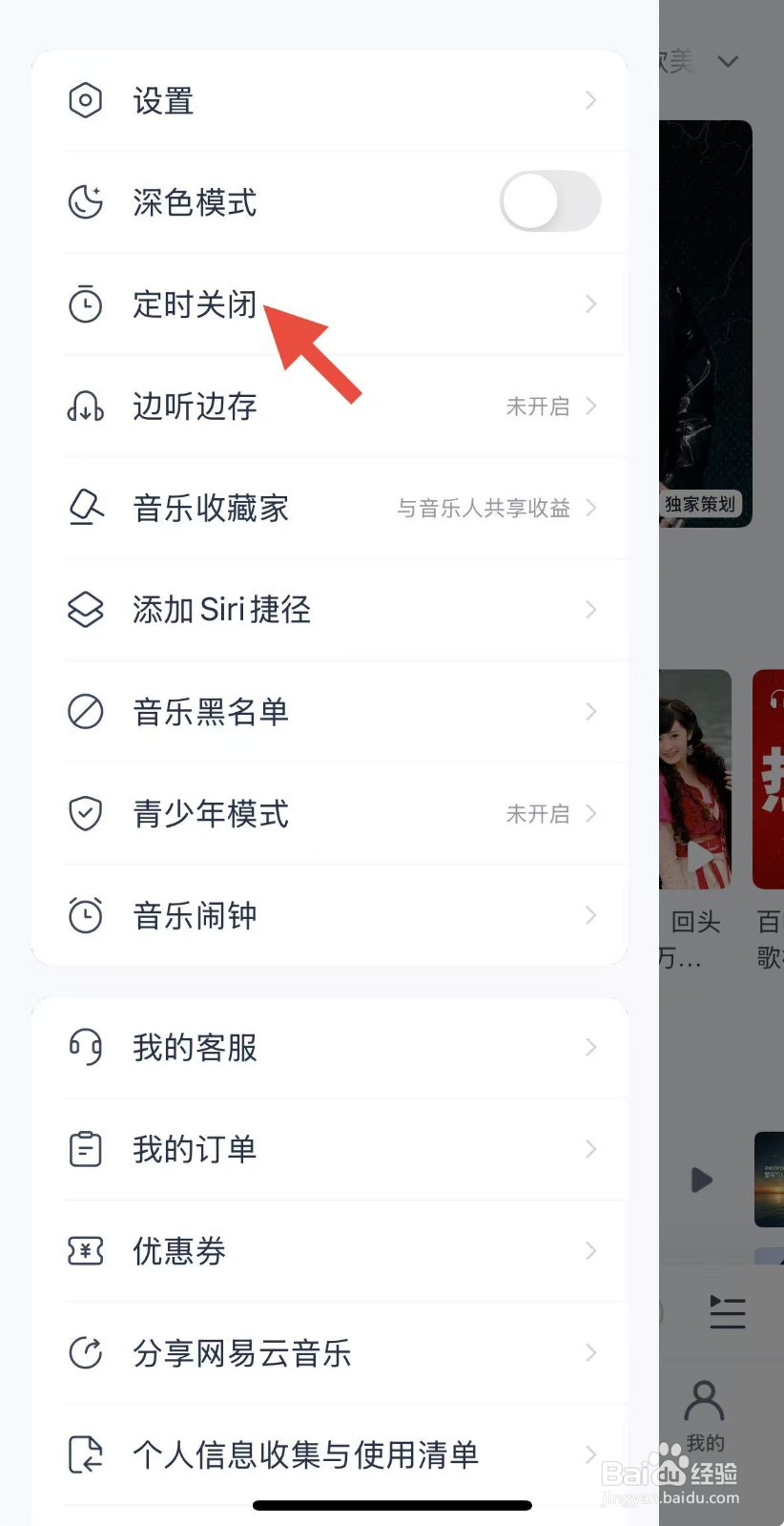Open the 音乐黑名单 blacklist icon
Screen dimensions: 784x1526
point(86,712)
